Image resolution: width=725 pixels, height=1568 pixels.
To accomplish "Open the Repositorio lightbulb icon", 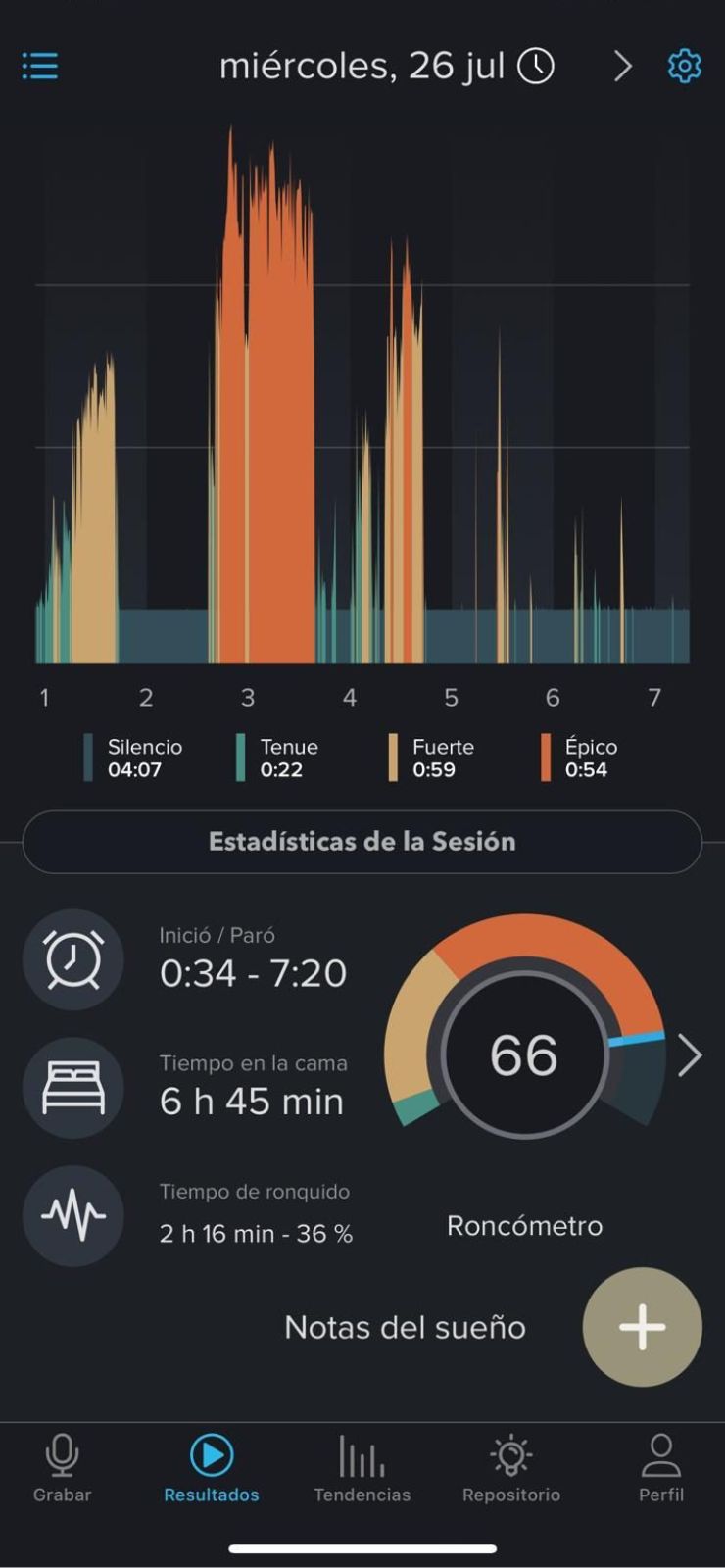I will point(510,1455).
